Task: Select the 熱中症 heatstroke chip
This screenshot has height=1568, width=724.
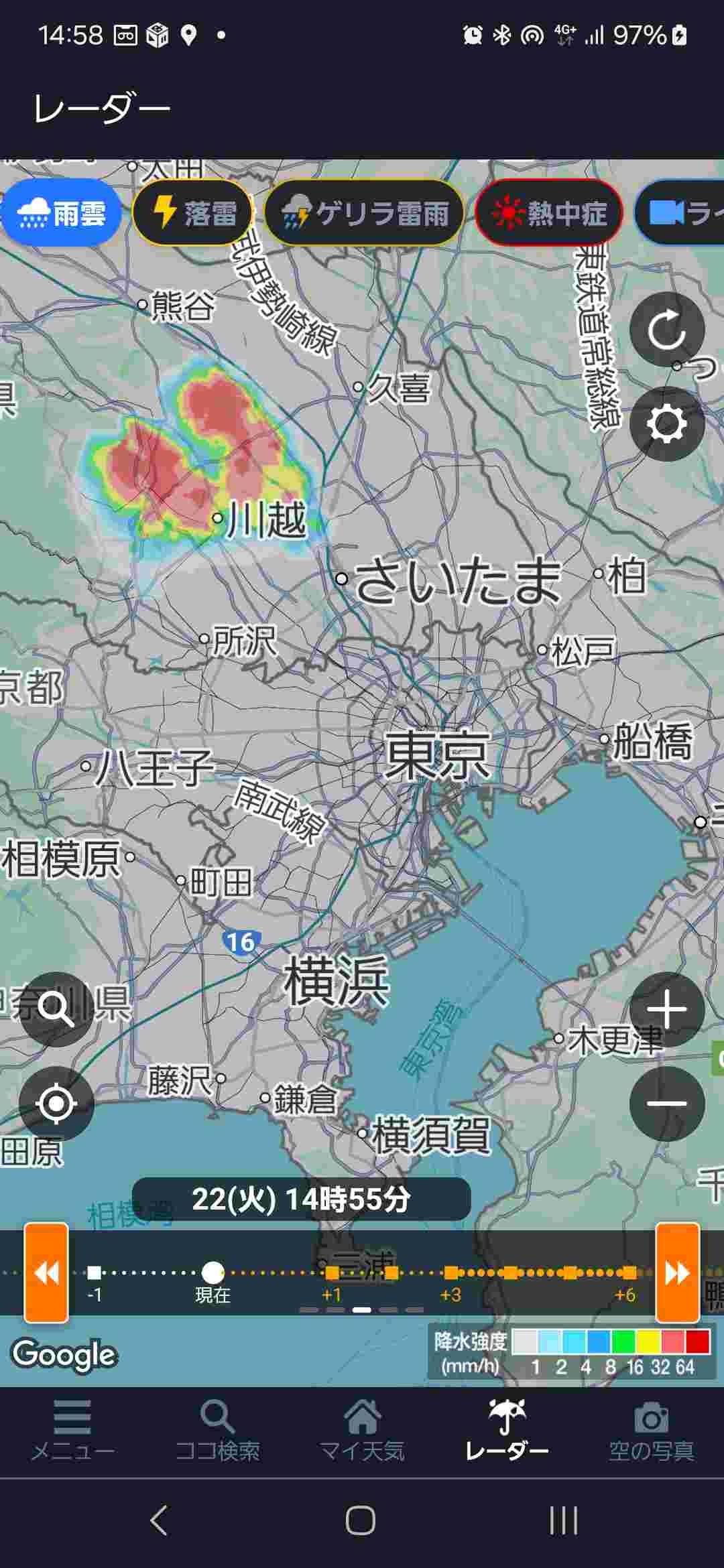Action: coord(549,214)
